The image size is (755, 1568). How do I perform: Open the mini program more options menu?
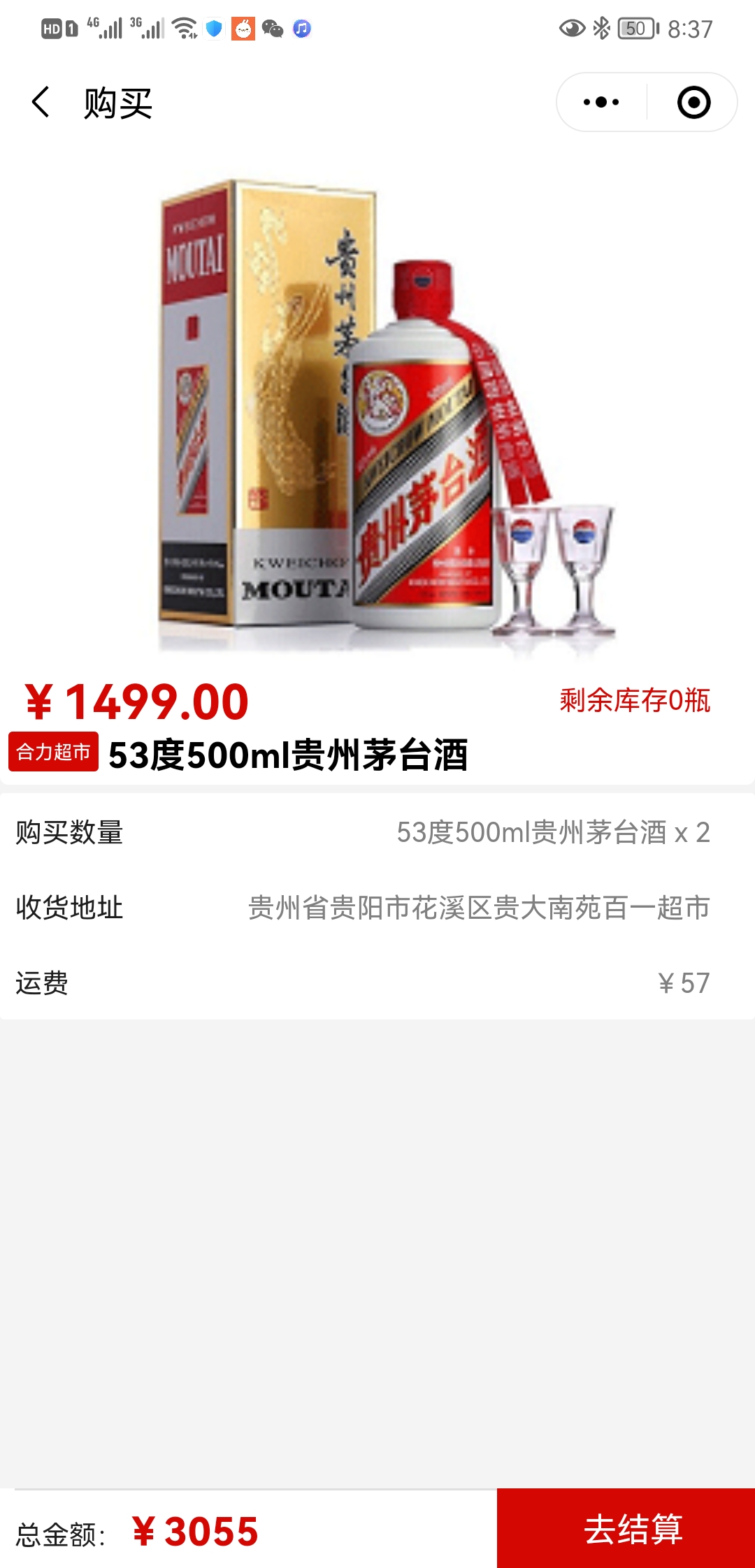coord(601,103)
